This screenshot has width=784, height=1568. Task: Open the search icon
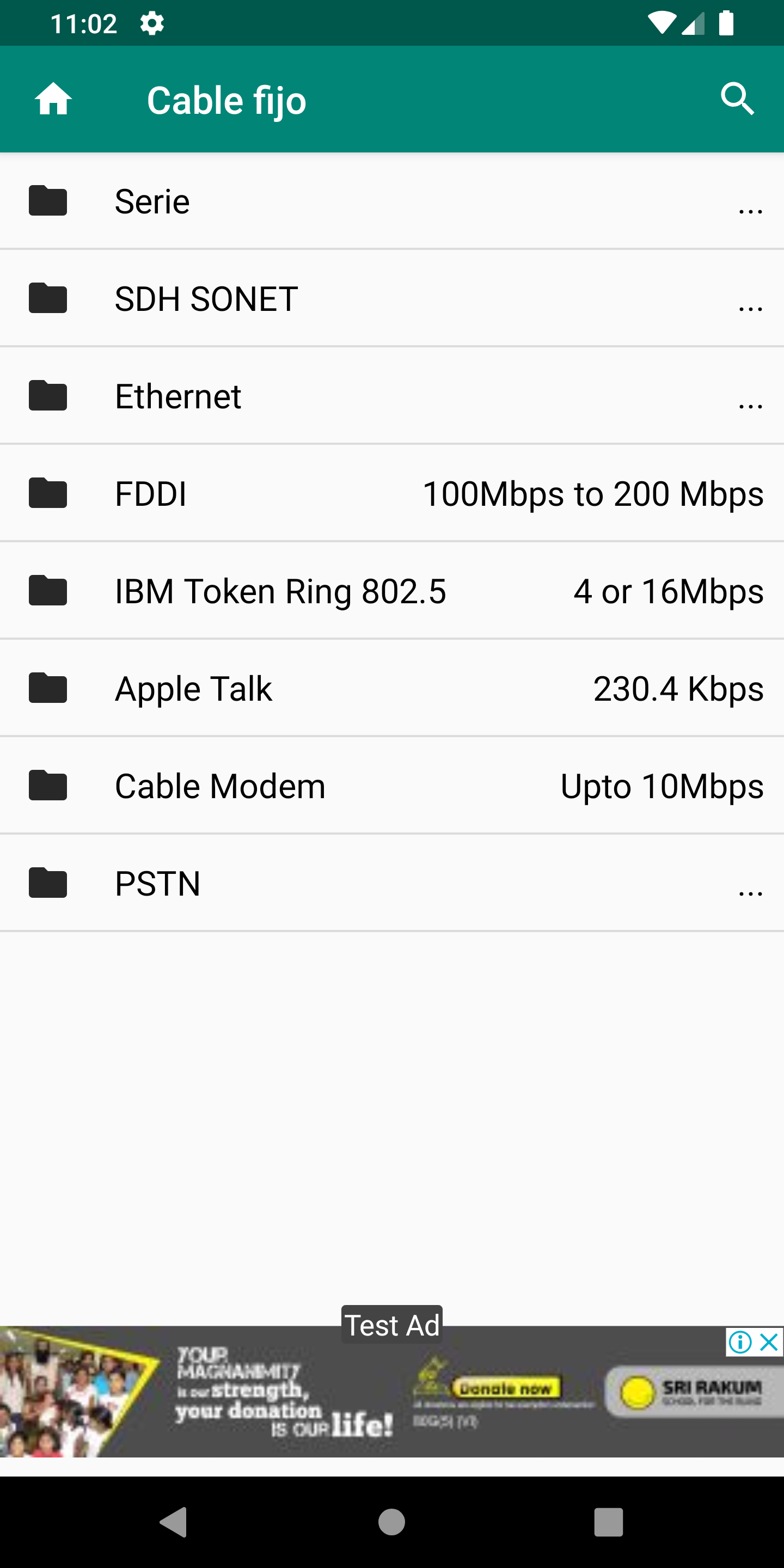click(738, 99)
